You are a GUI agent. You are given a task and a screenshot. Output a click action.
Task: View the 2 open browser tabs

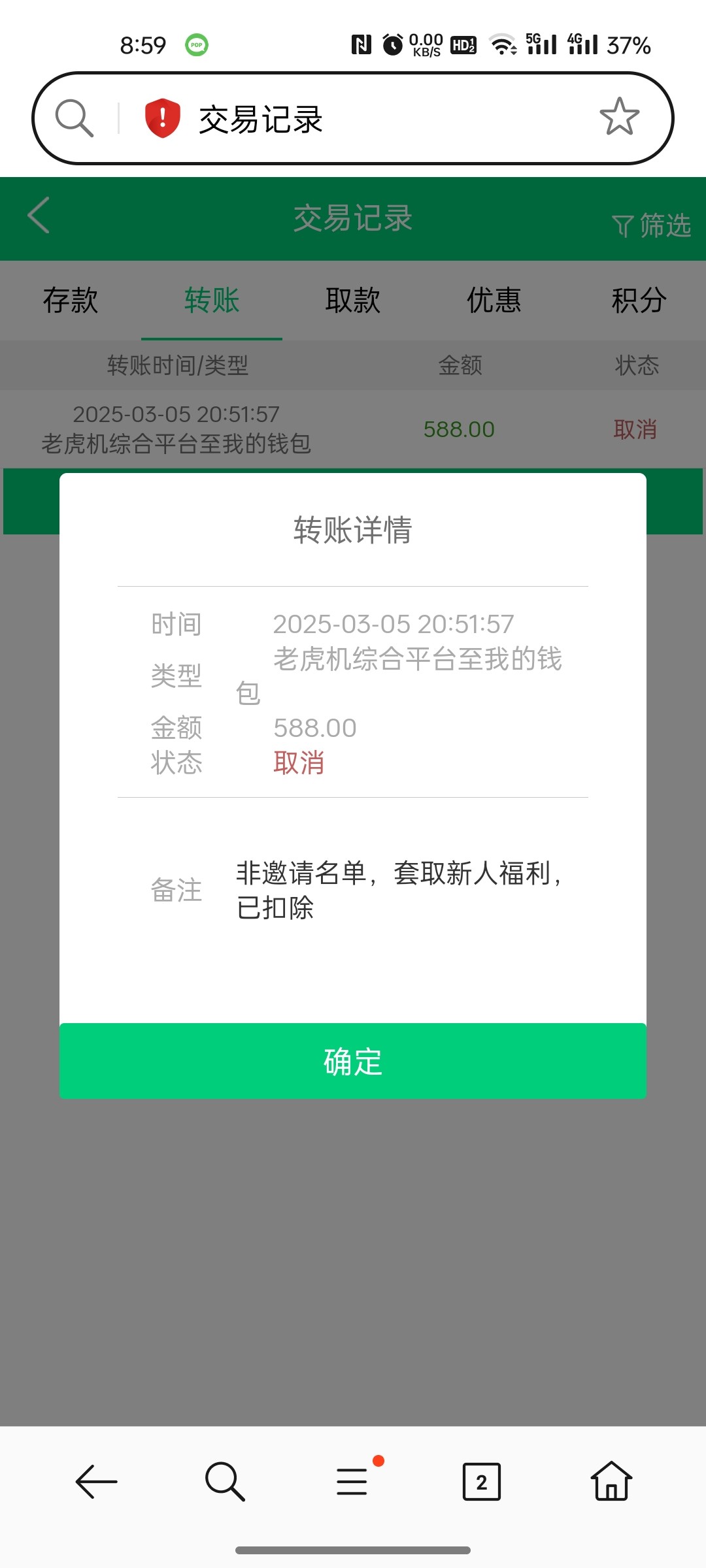pos(482,1481)
